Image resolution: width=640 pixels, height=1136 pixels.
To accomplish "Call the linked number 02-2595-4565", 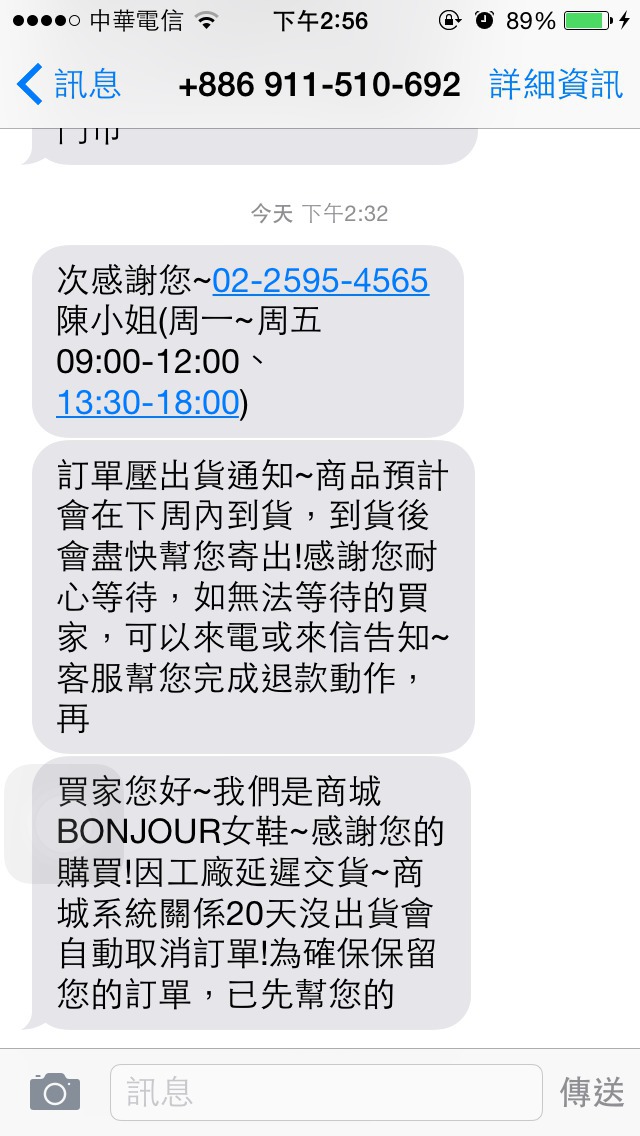I will click(x=320, y=280).
